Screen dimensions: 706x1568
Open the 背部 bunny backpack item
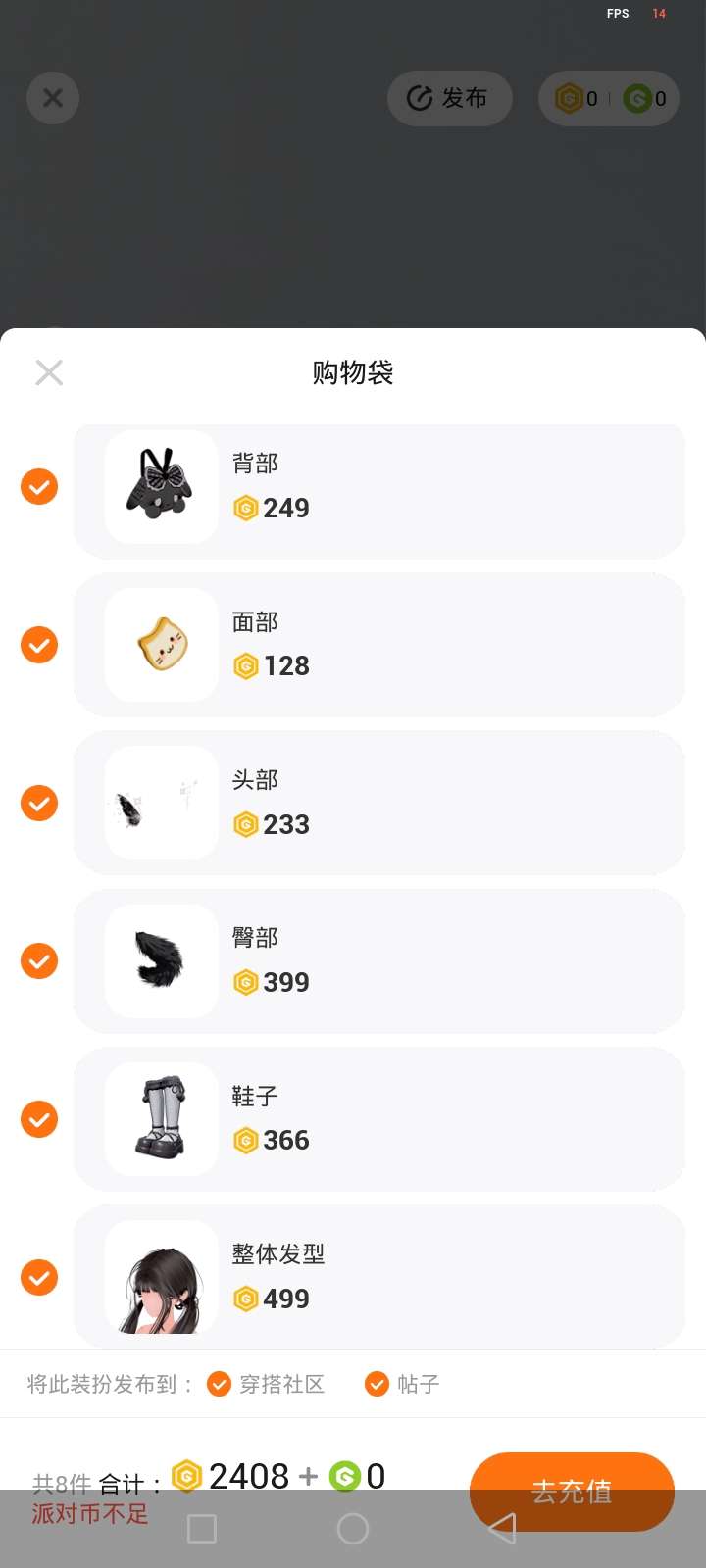click(162, 486)
